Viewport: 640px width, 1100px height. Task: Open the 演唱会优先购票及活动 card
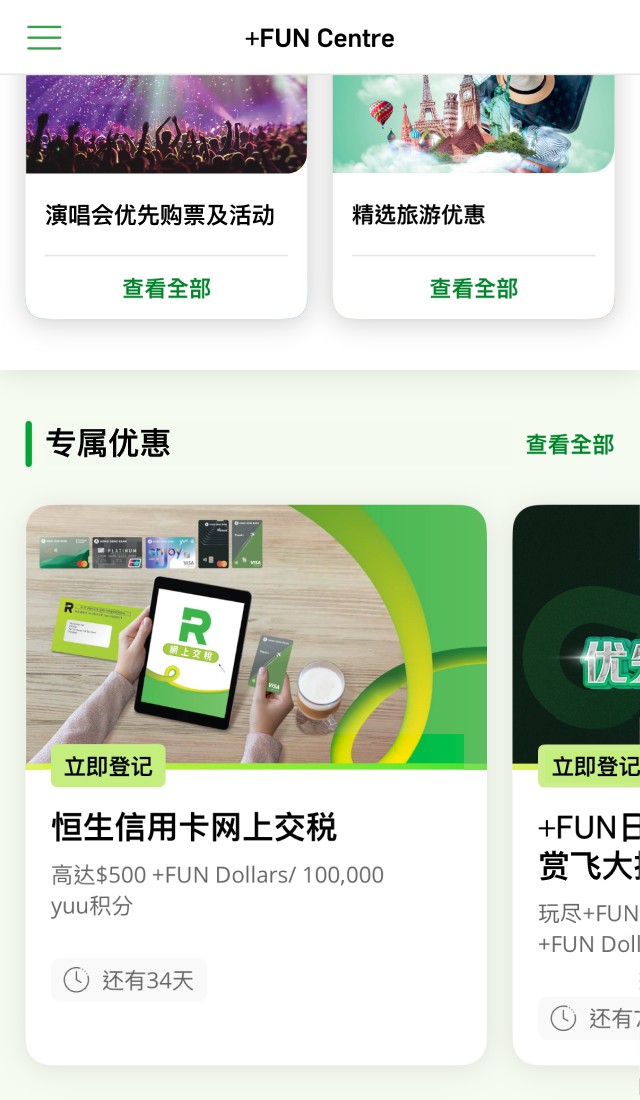(x=166, y=180)
